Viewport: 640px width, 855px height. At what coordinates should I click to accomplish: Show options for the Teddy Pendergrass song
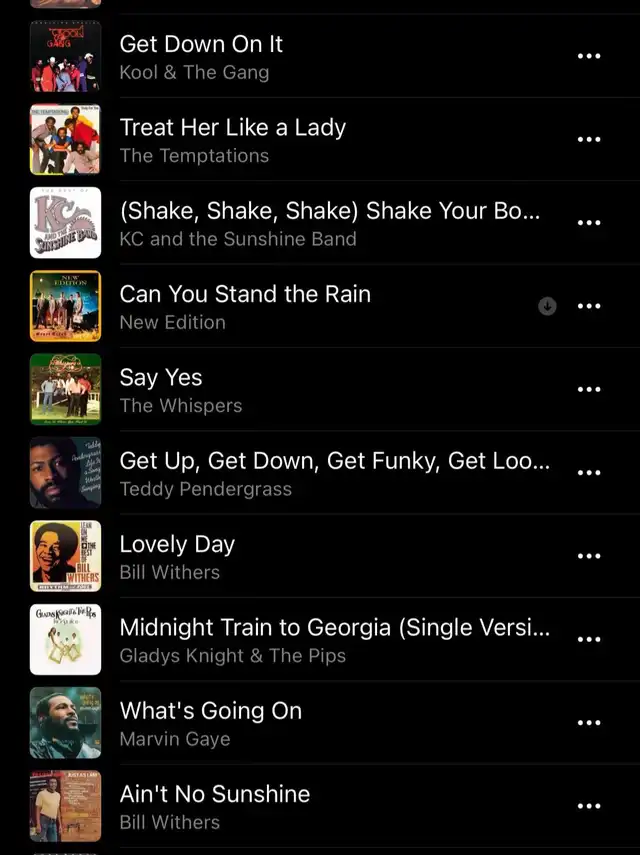(590, 473)
